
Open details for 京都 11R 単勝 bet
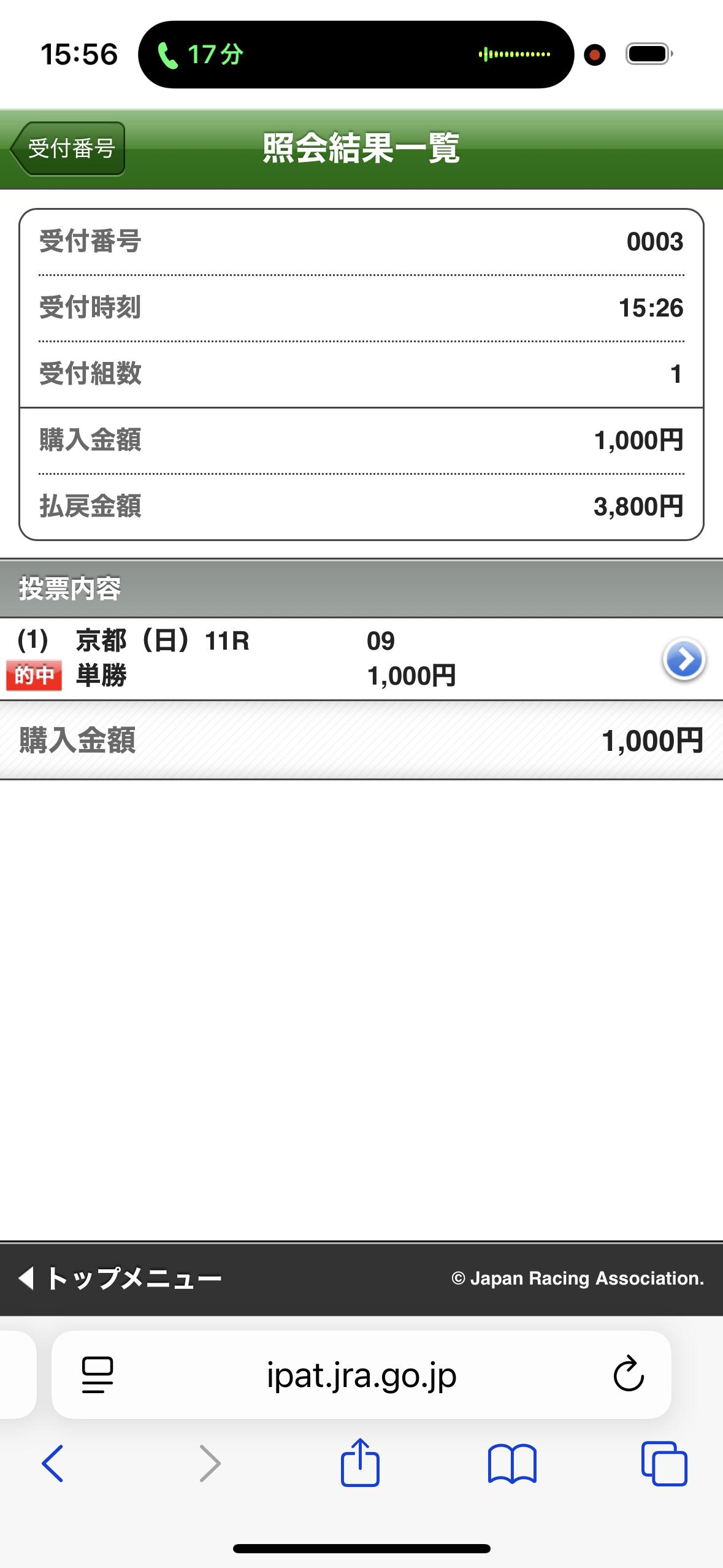coord(683,659)
